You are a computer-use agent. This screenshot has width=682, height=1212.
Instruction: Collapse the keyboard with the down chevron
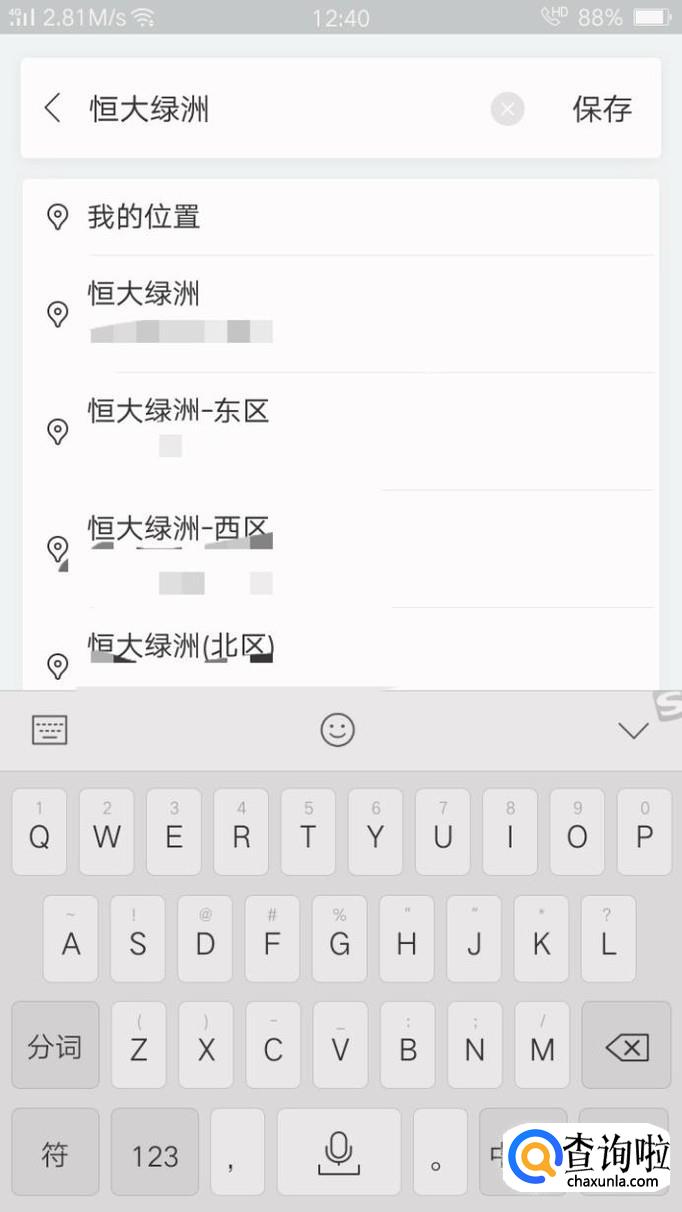pyautogui.click(x=633, y=731)
